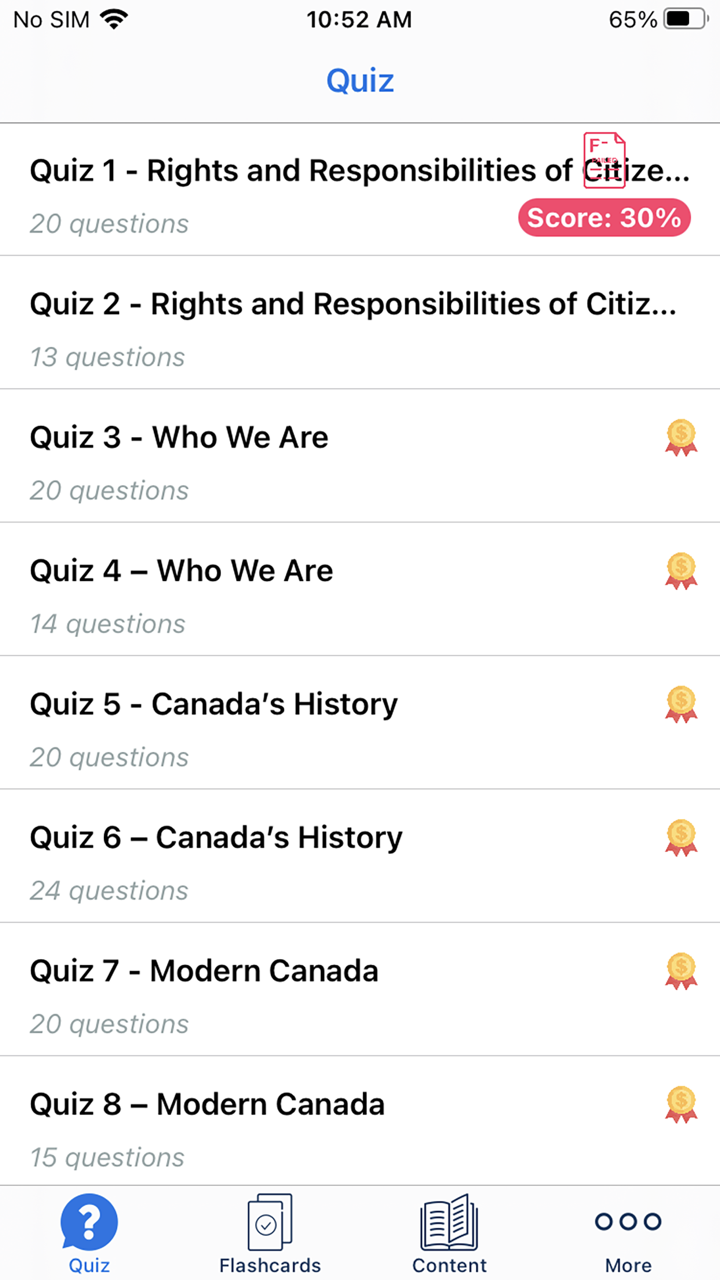This screenshot has width=720, height=1280.
Task: Select the Quiz tab icon in bottom bar
Action: pyautogui.click(x=89, y=1221)
